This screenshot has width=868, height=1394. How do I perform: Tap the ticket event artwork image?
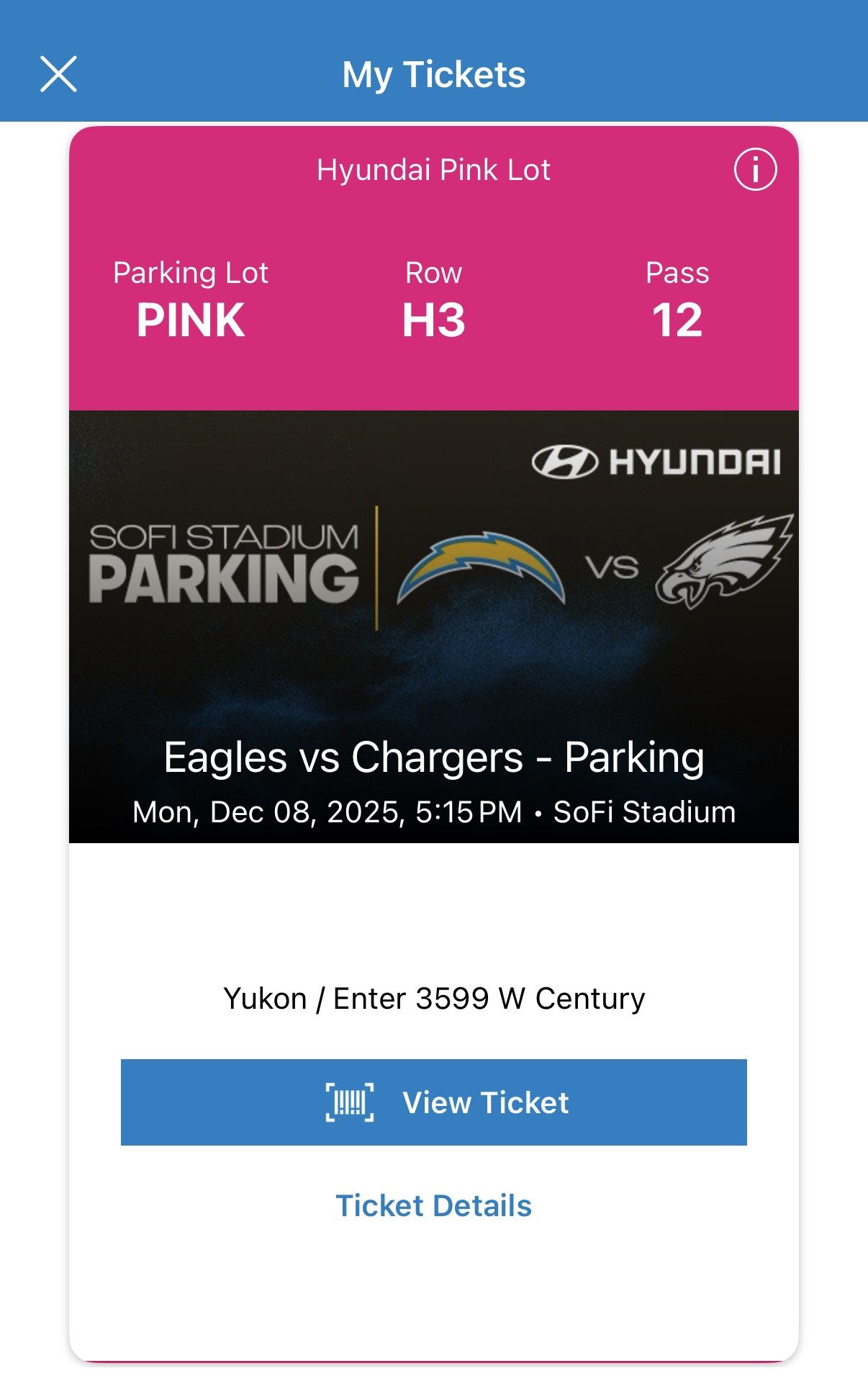pyautogui.click(x=433, y=626)
